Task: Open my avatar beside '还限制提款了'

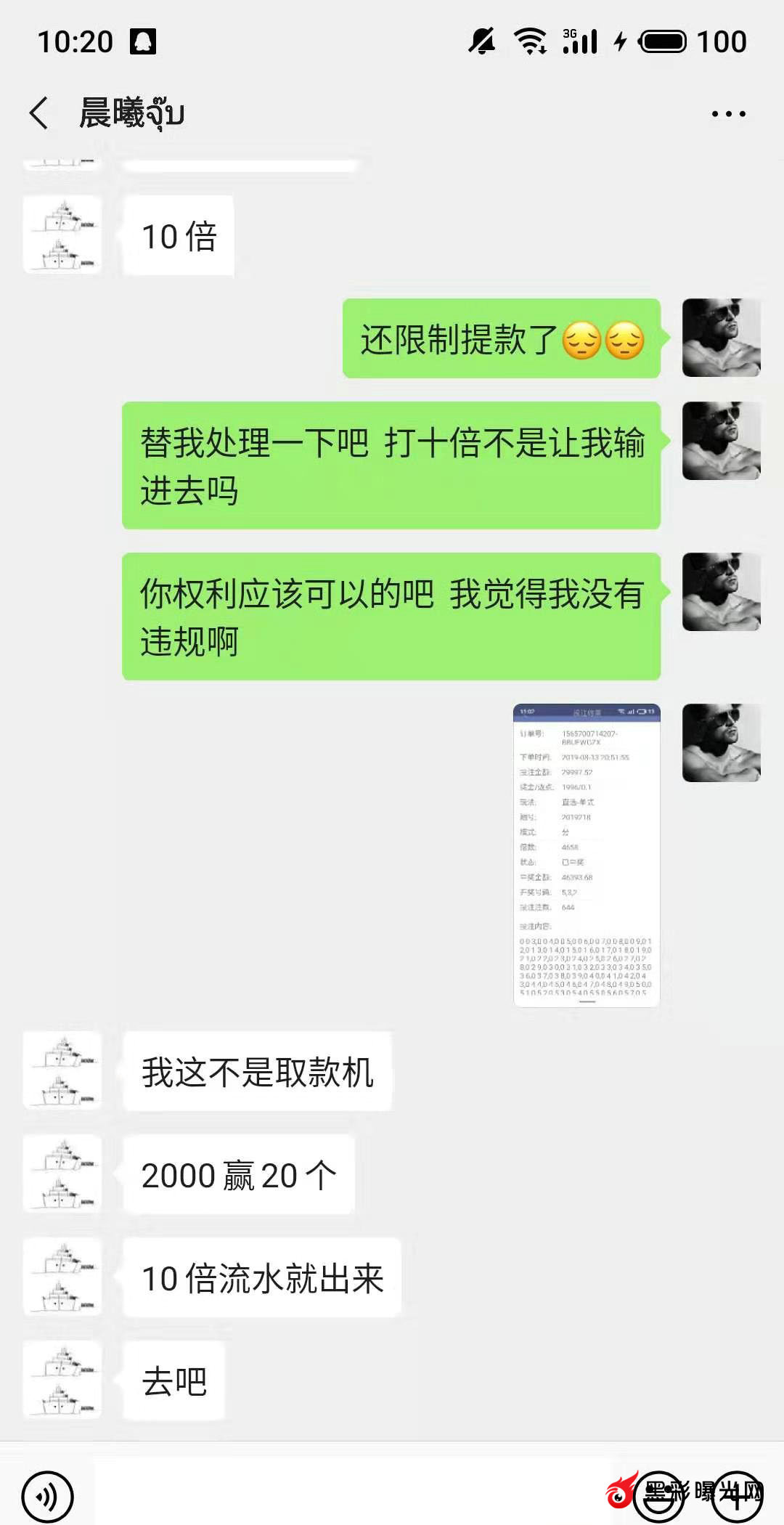Action: coord(721,338)
